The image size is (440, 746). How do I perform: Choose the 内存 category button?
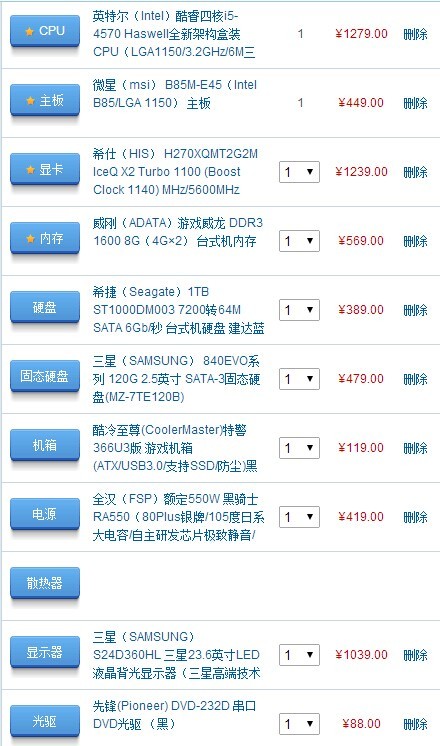pos(45,238)
